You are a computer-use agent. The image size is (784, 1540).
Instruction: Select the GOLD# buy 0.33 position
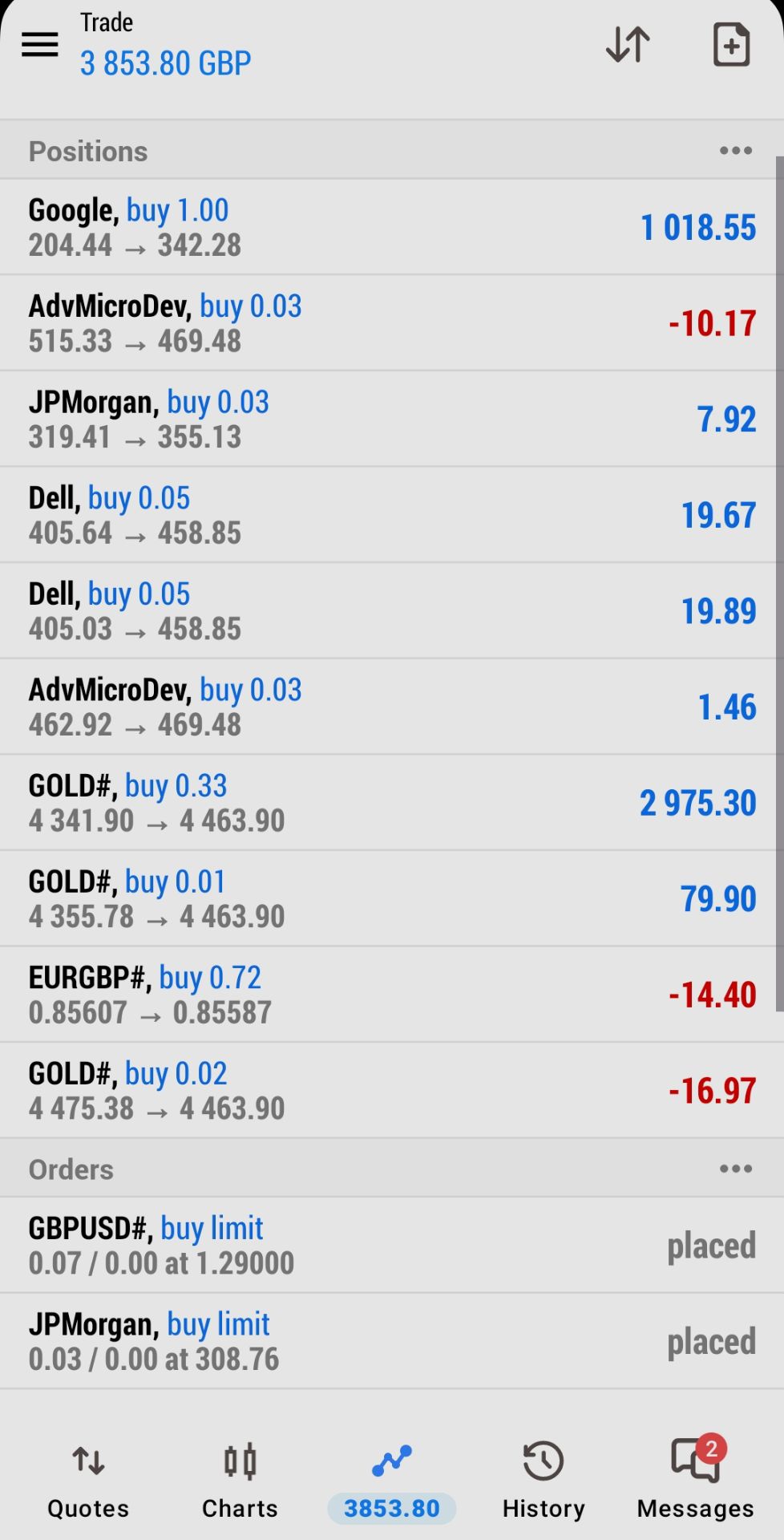(392, 802)
